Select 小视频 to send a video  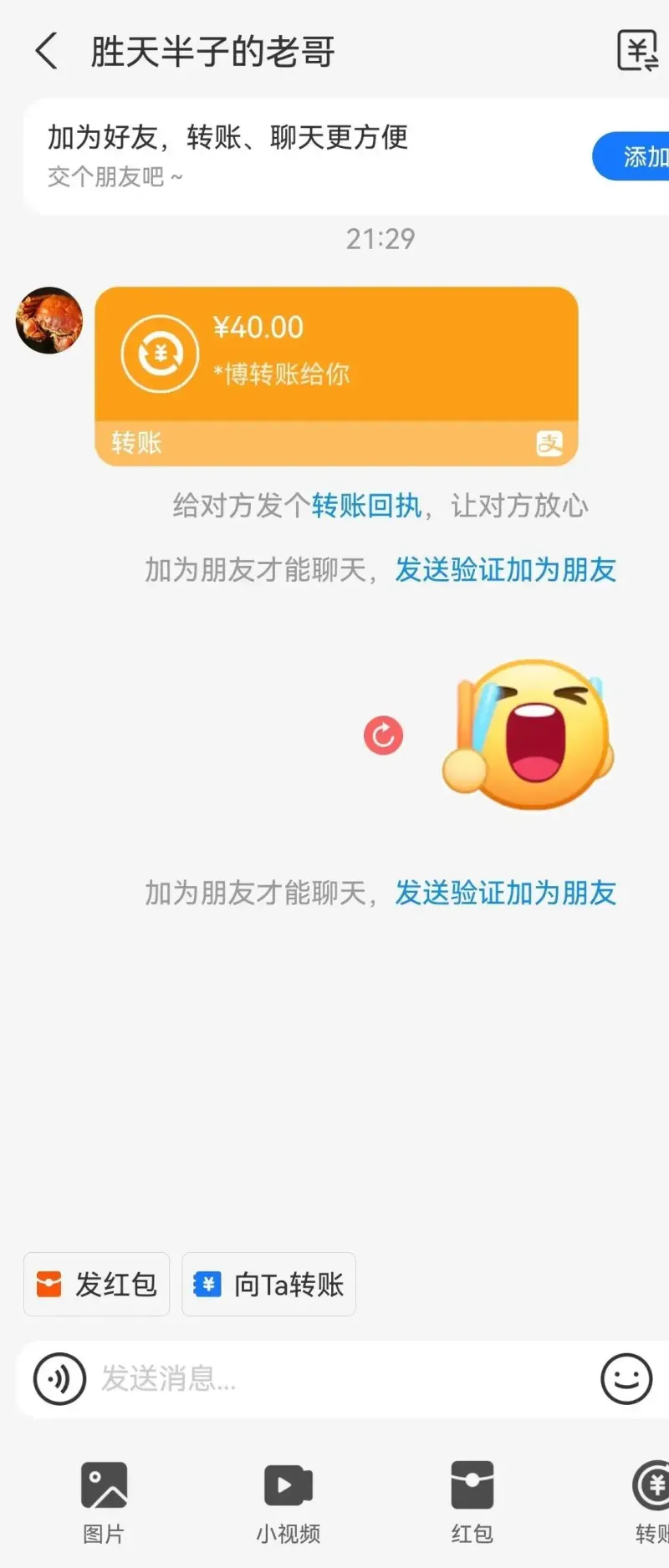point(289,1501)
